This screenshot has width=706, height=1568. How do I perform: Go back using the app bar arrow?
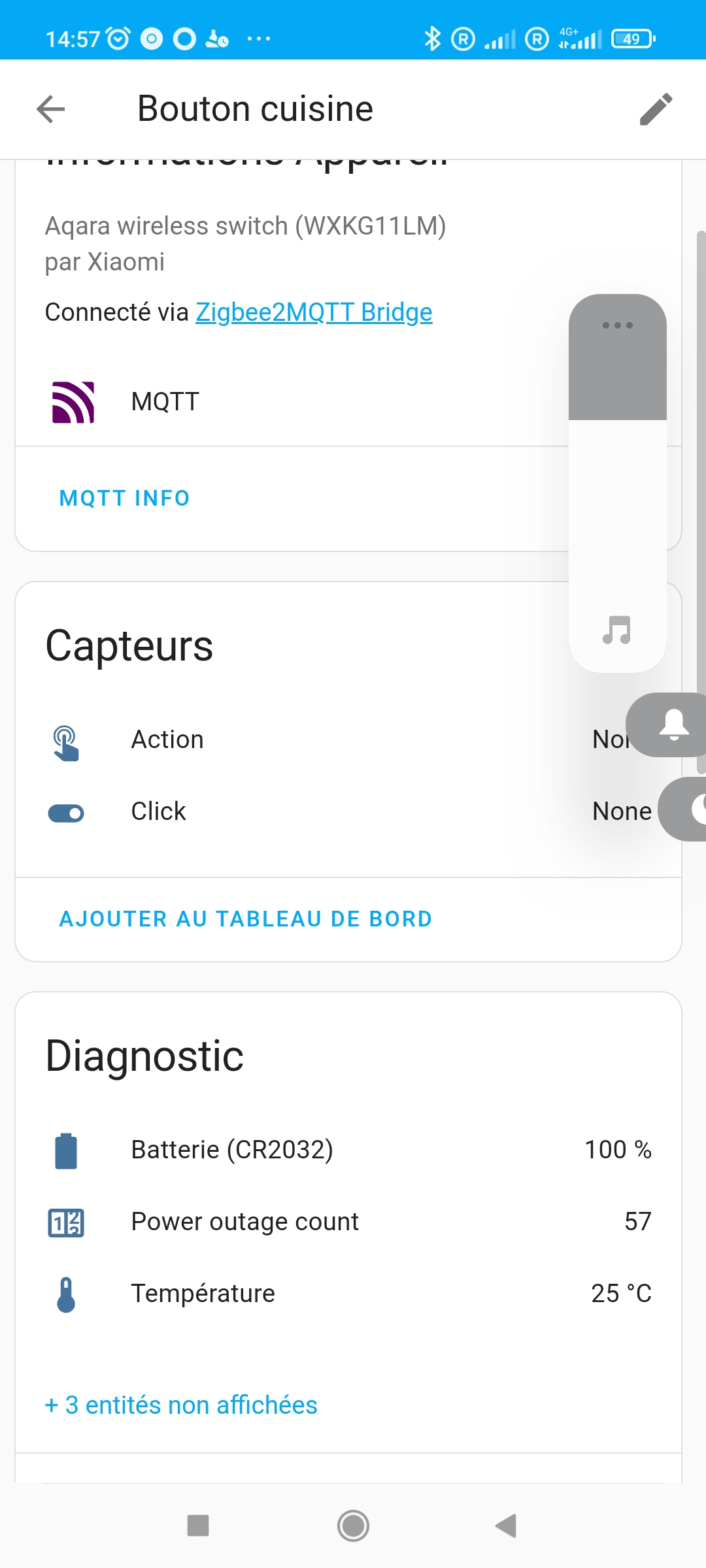51,108
